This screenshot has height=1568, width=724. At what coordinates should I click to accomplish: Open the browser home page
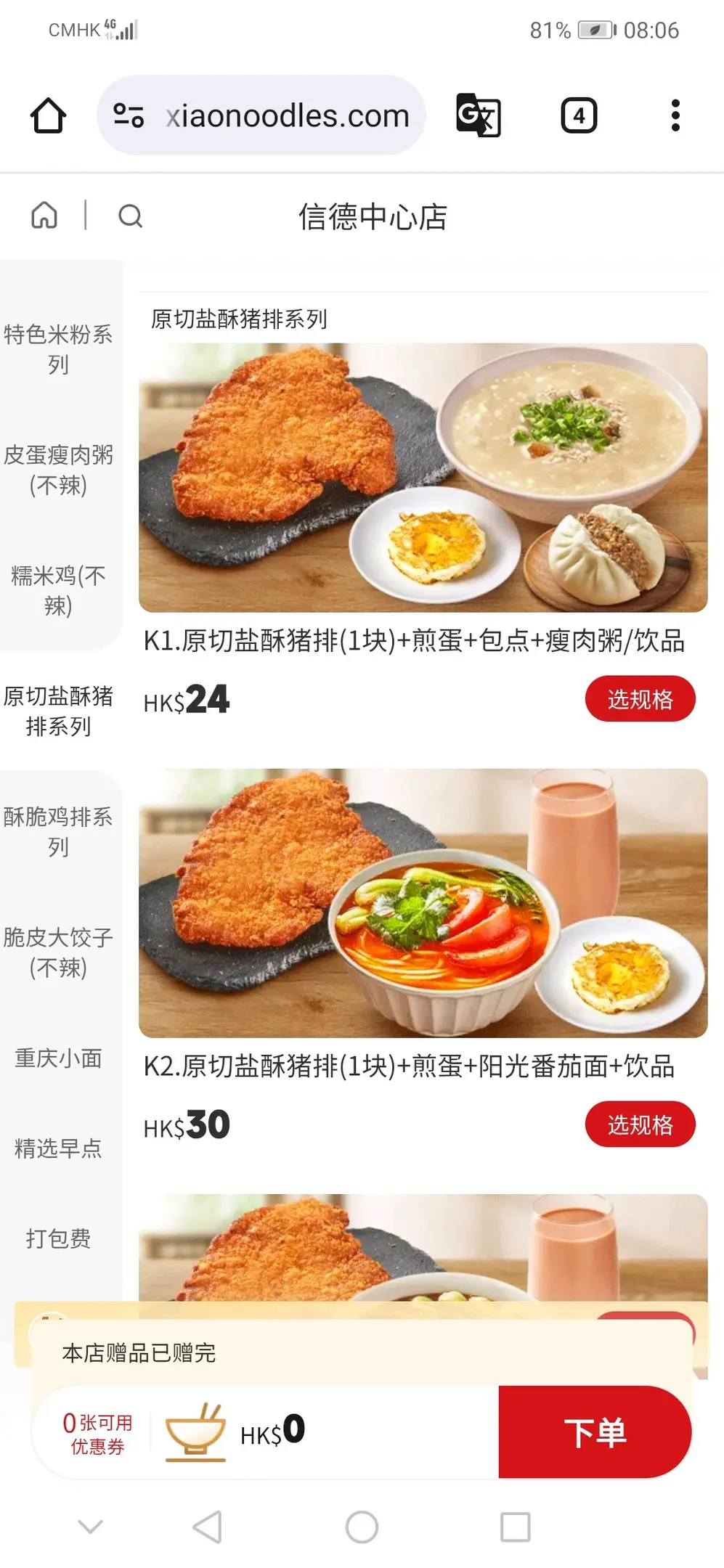48,115
